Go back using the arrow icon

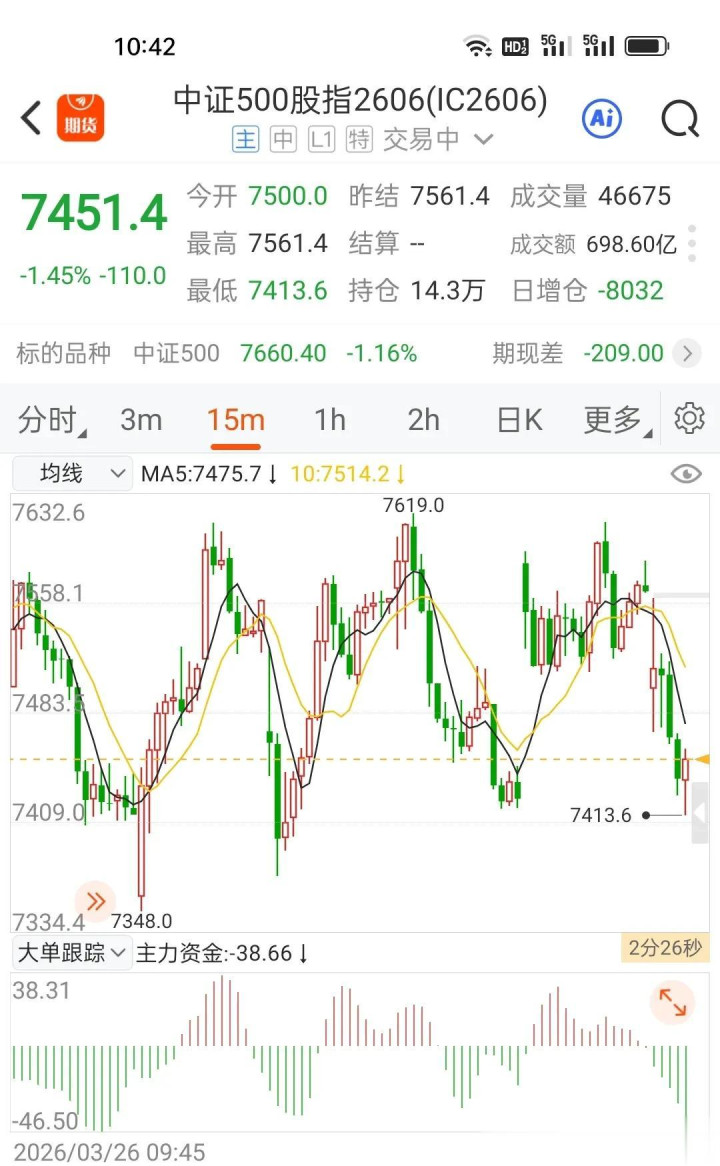32,118
